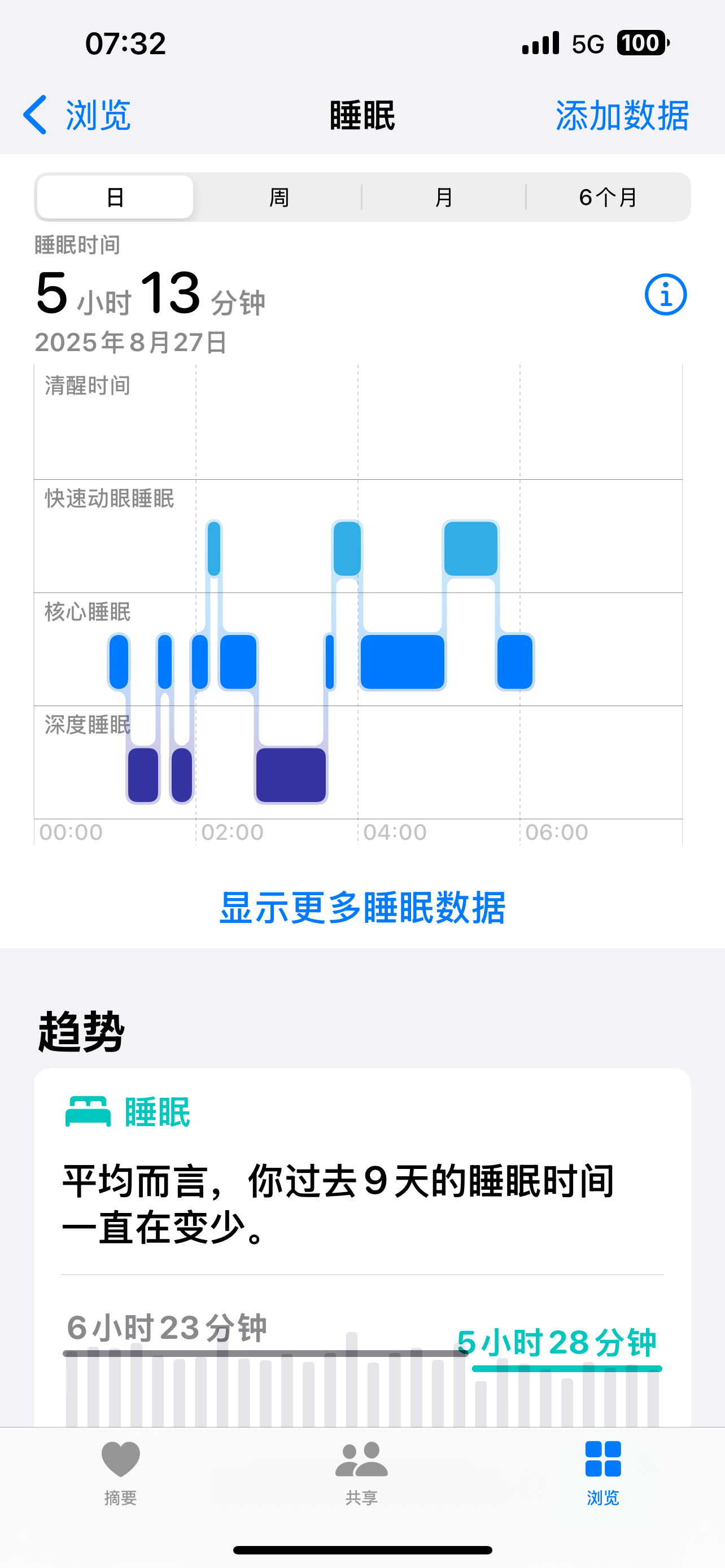Select the 日 segment
Image resolution: width=725 pixels, height=1568 pixels.
tap(115, 197)
